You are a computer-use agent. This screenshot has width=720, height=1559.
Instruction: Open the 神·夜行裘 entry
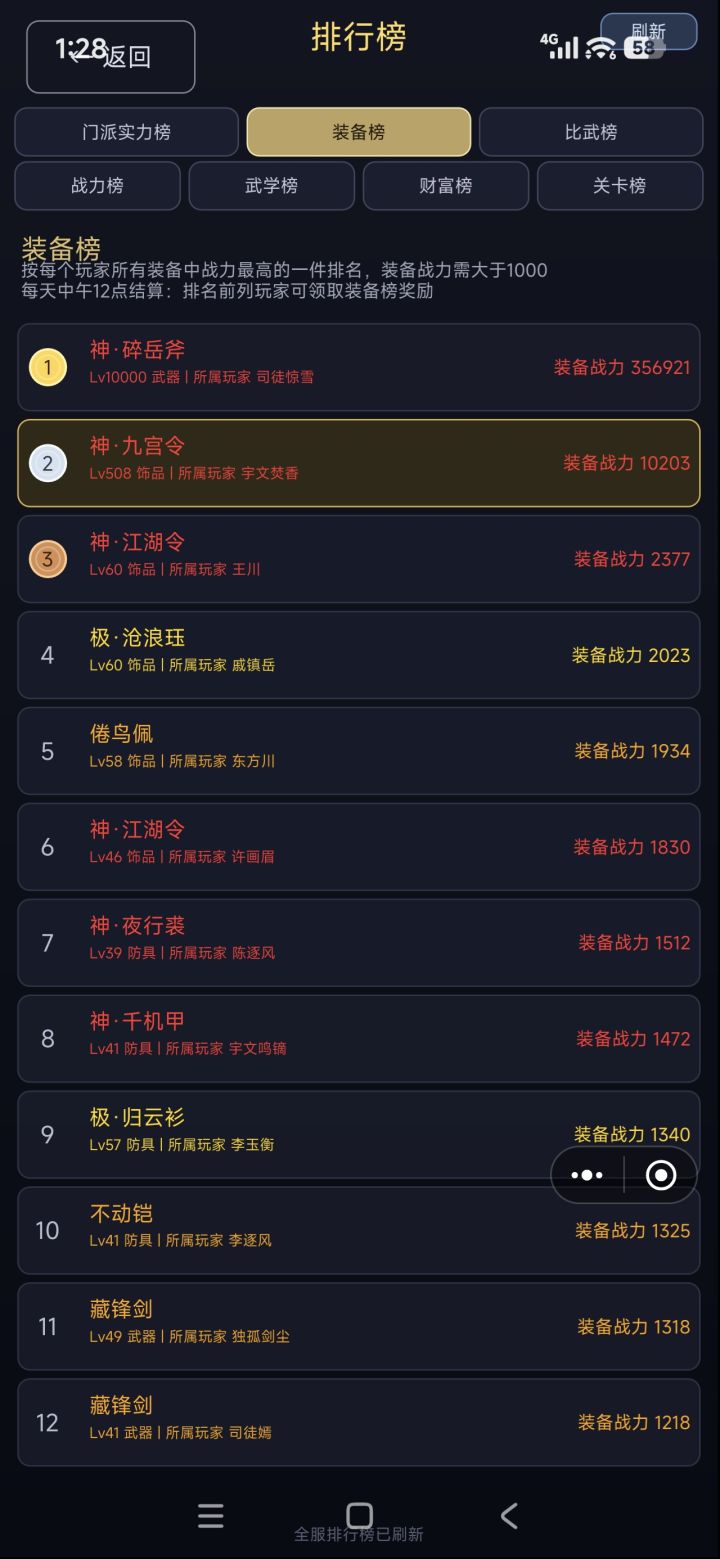tap(359, 943)
